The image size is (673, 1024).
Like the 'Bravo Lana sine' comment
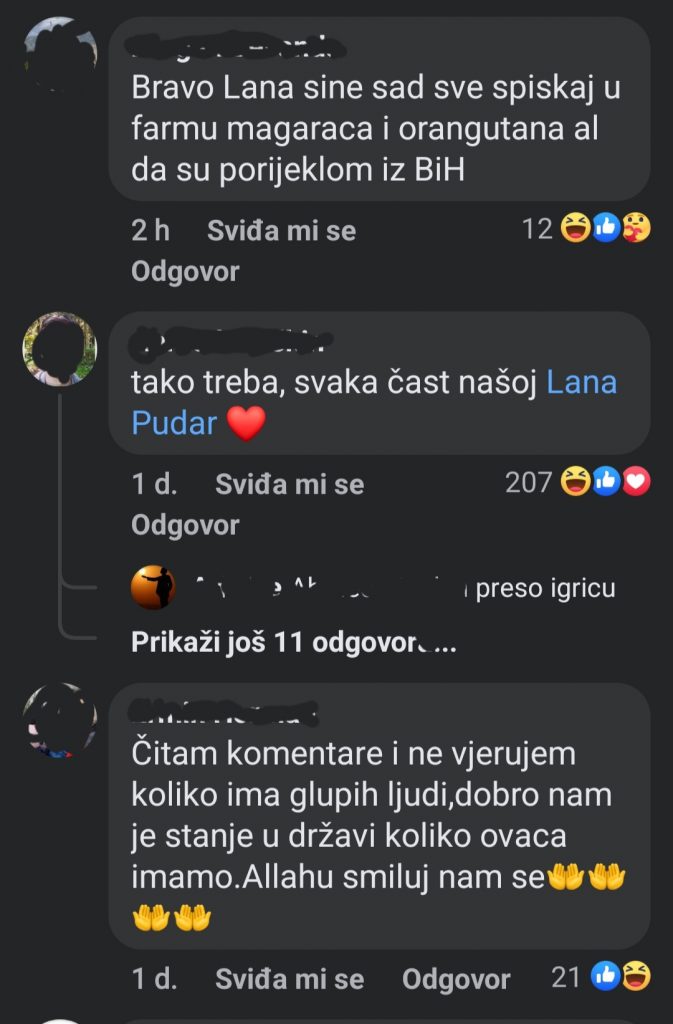click(281, 231)
